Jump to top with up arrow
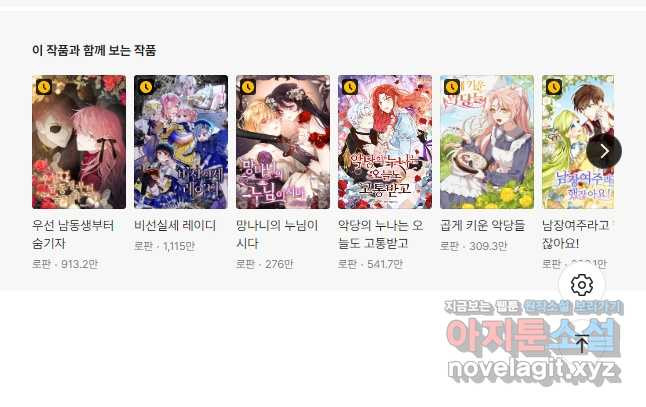The width and height of the screenshot is (646, 407). (582, 344)
